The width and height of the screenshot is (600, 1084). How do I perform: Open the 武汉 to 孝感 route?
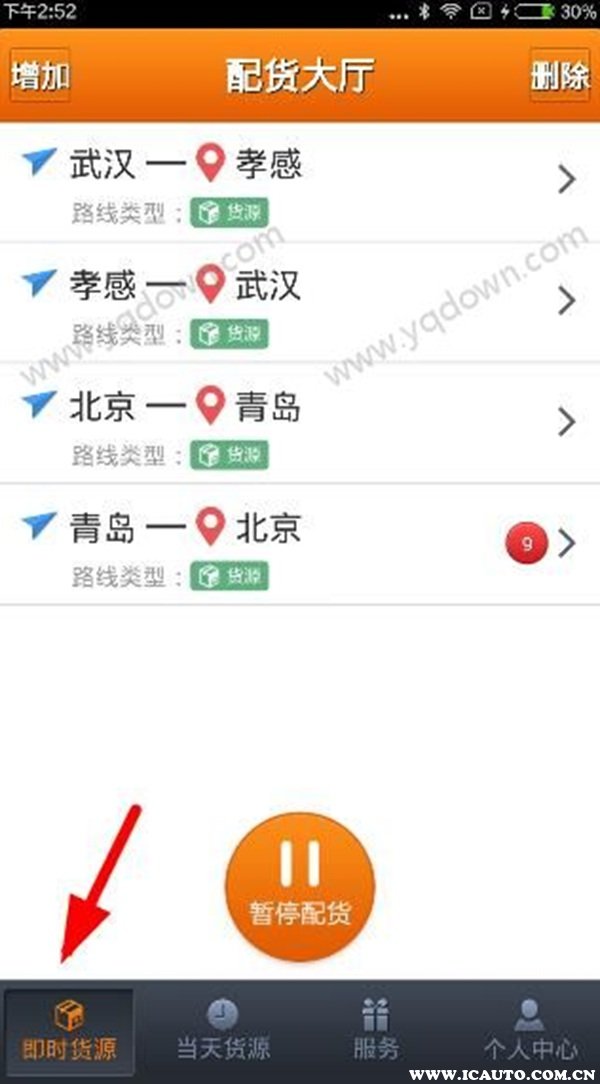300,182
